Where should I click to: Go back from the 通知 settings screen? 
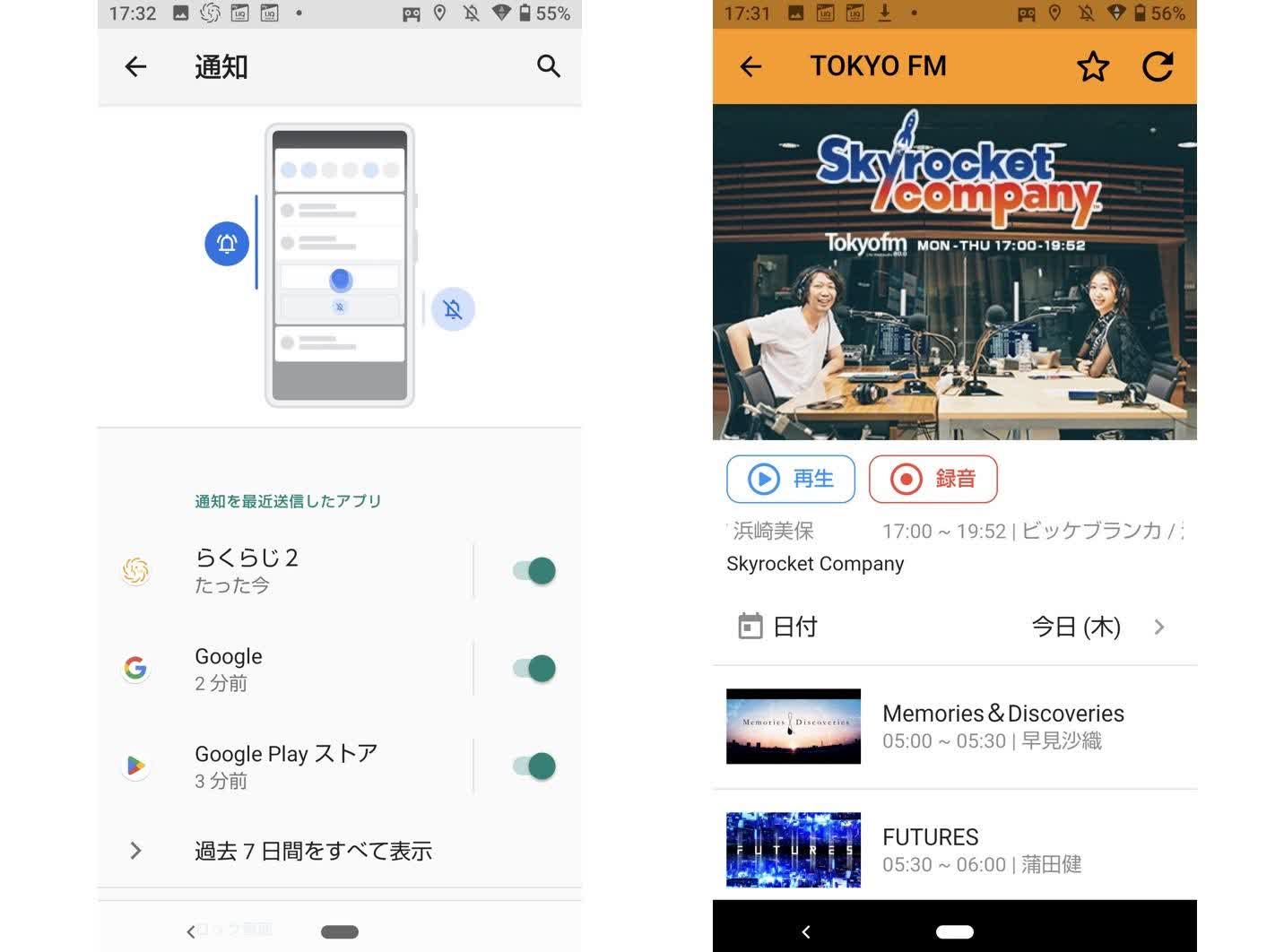[x=135, y=66]
